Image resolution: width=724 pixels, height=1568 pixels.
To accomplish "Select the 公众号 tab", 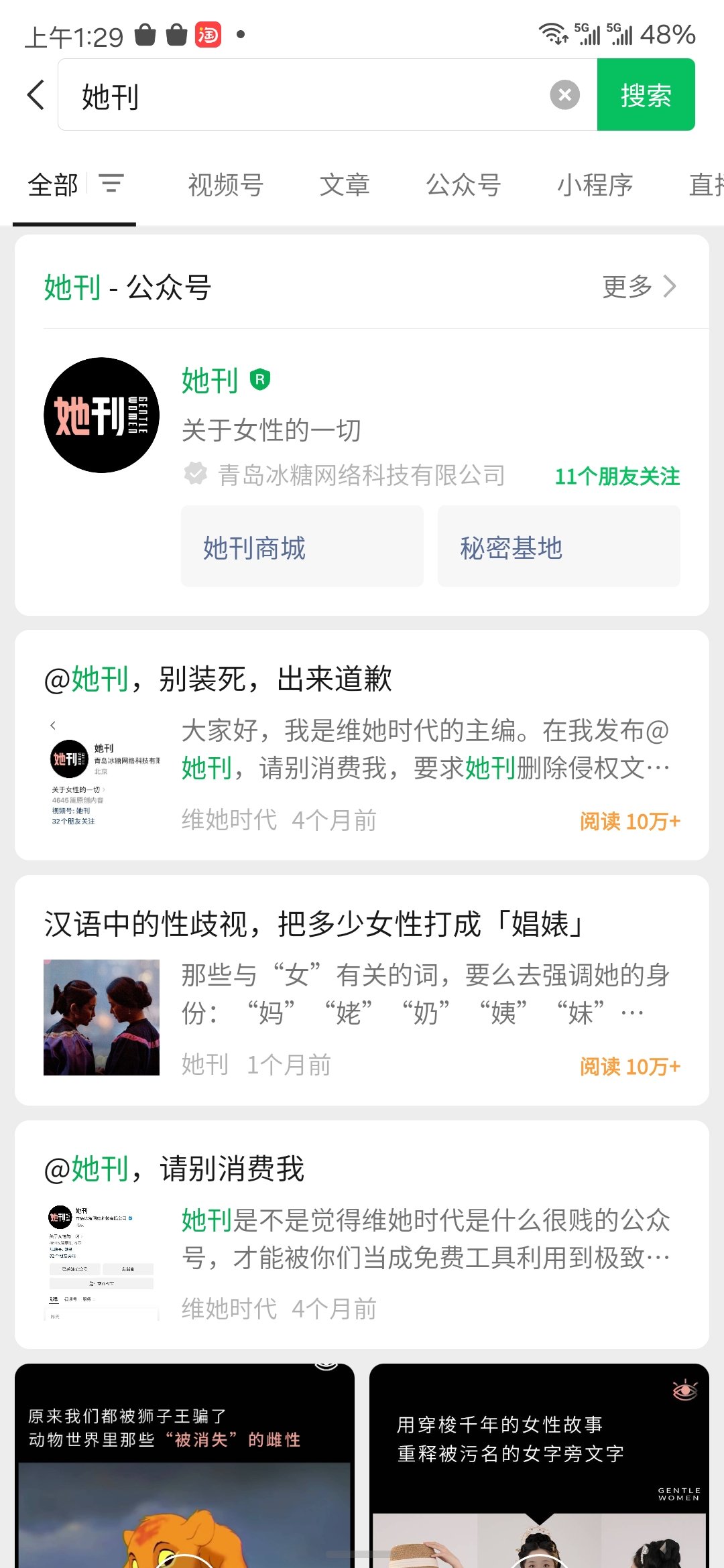I will point(463,185).
